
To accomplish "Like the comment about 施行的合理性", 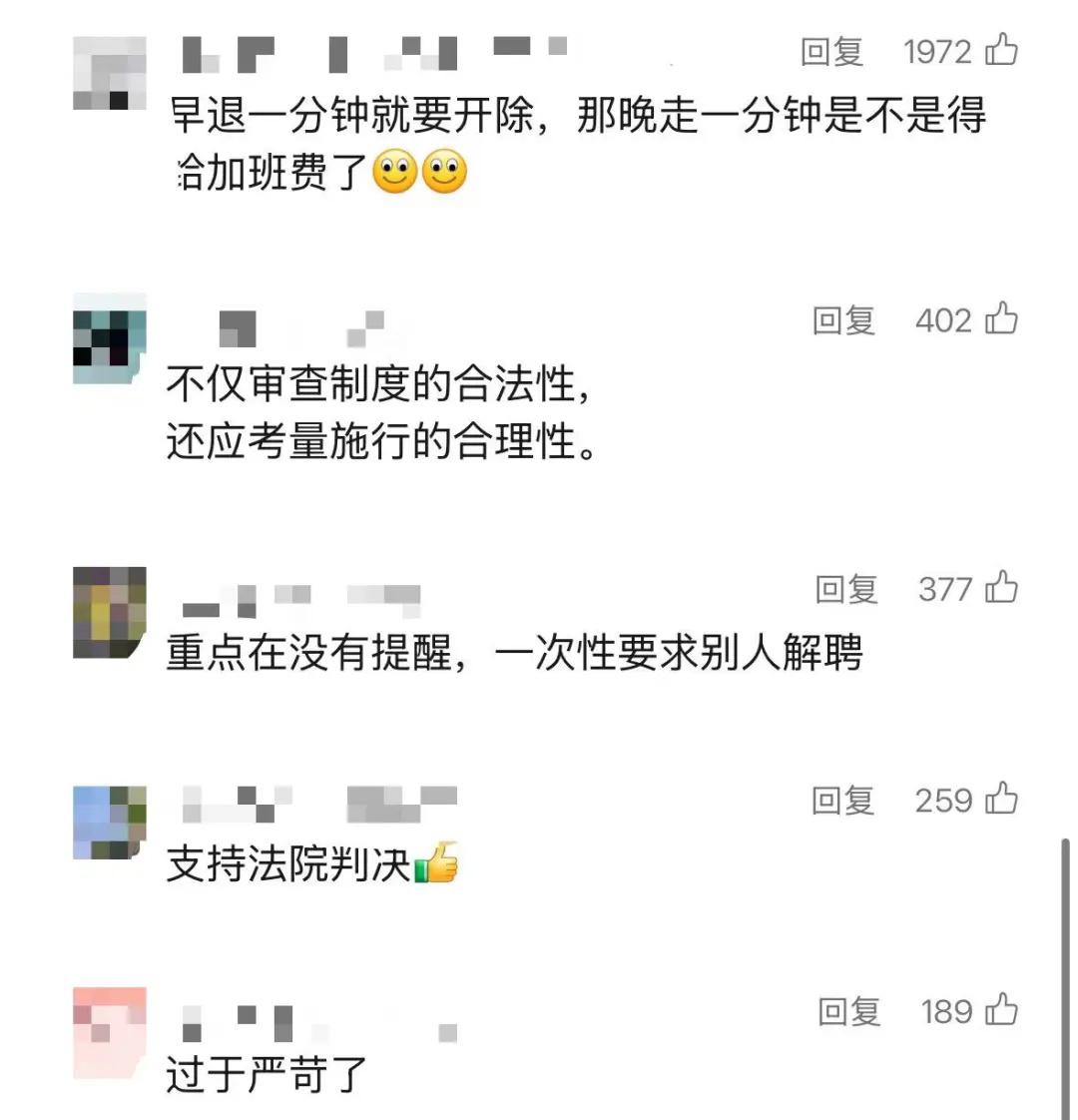I will pos(1001,318).
